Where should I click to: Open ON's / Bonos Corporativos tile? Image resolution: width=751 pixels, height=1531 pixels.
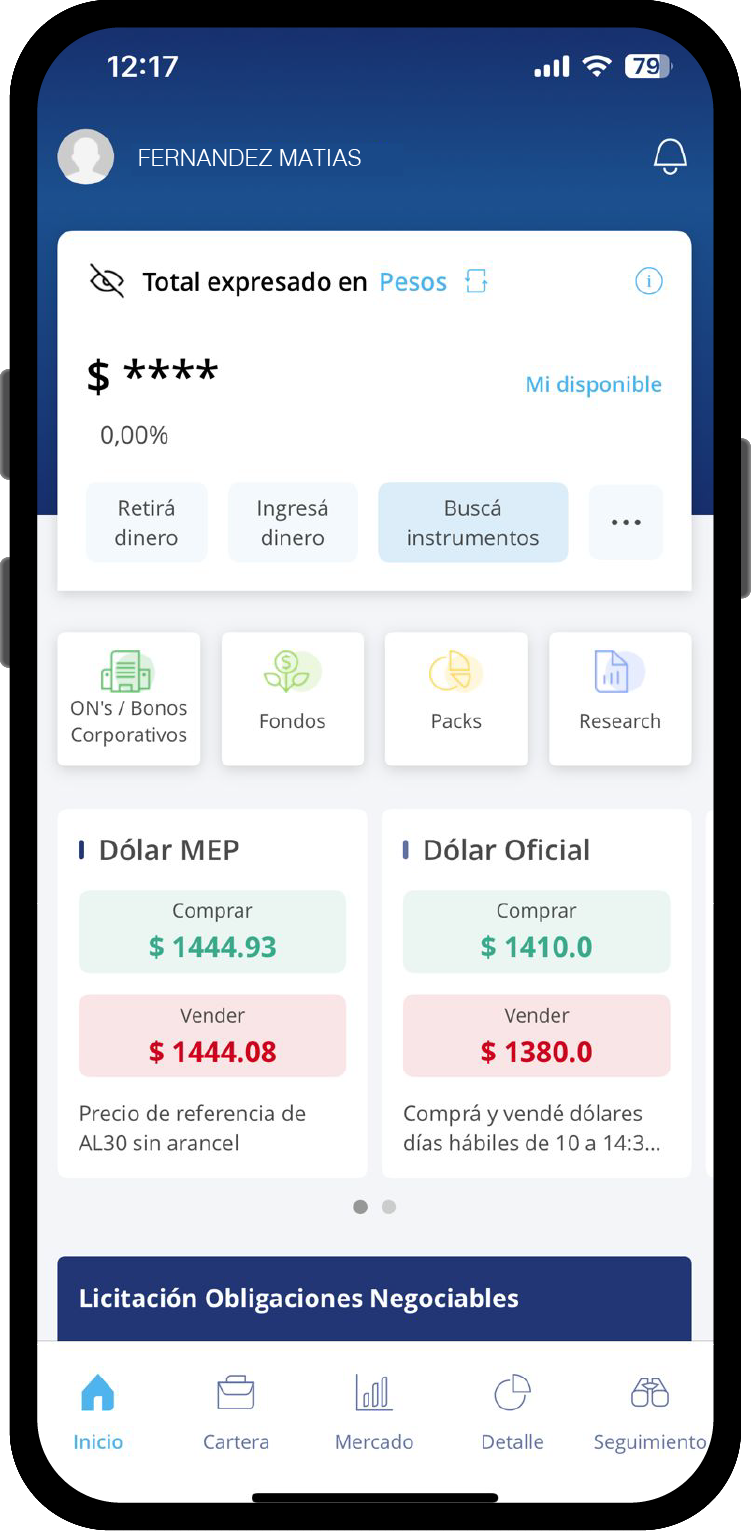click(x=129, y=699)
